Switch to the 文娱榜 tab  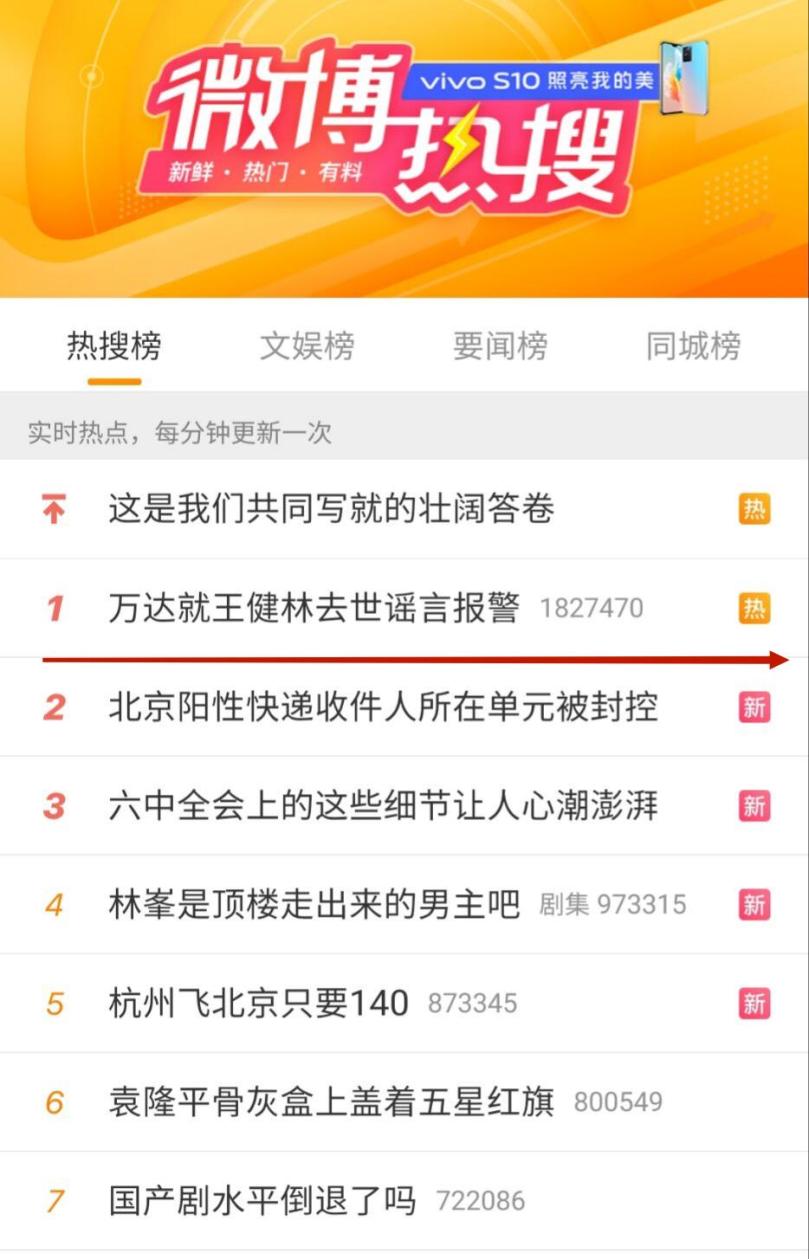(x=306, y=346)
